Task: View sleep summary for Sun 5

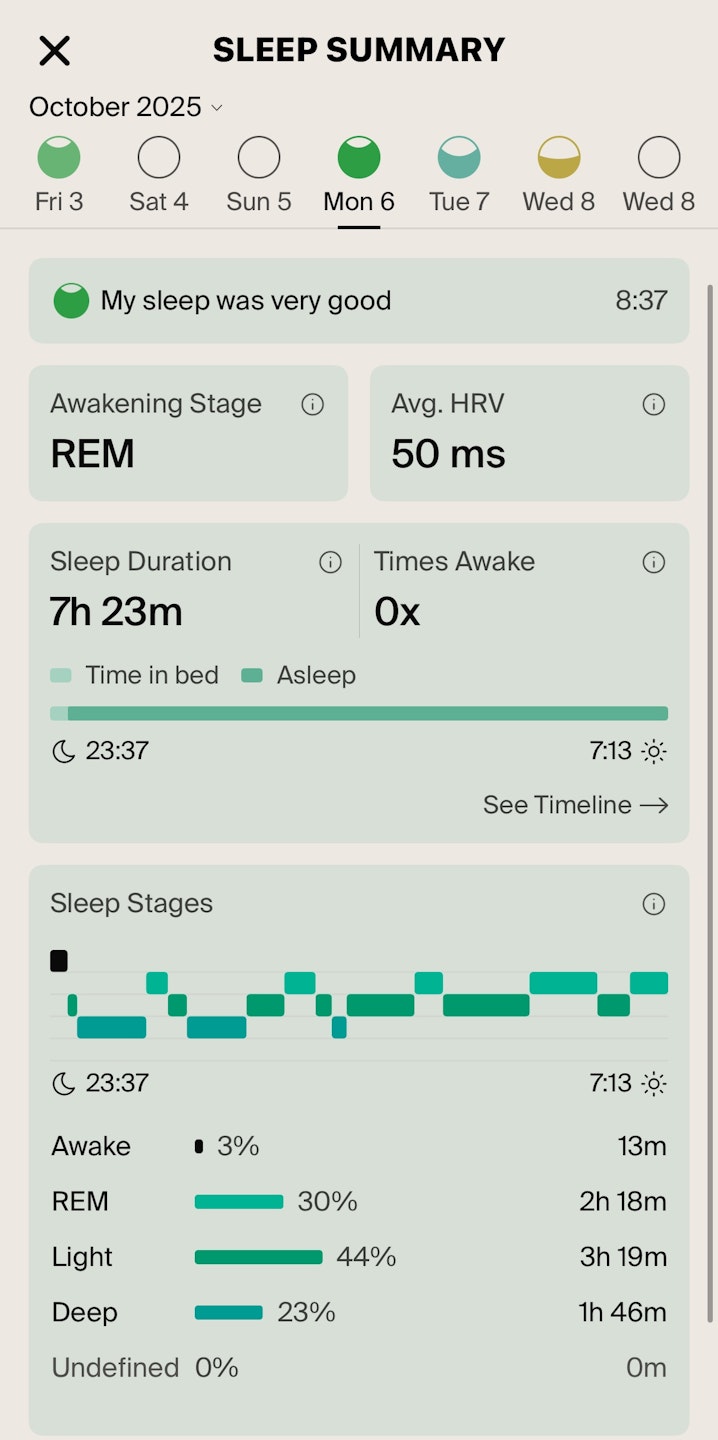Action: pos(258,175)
